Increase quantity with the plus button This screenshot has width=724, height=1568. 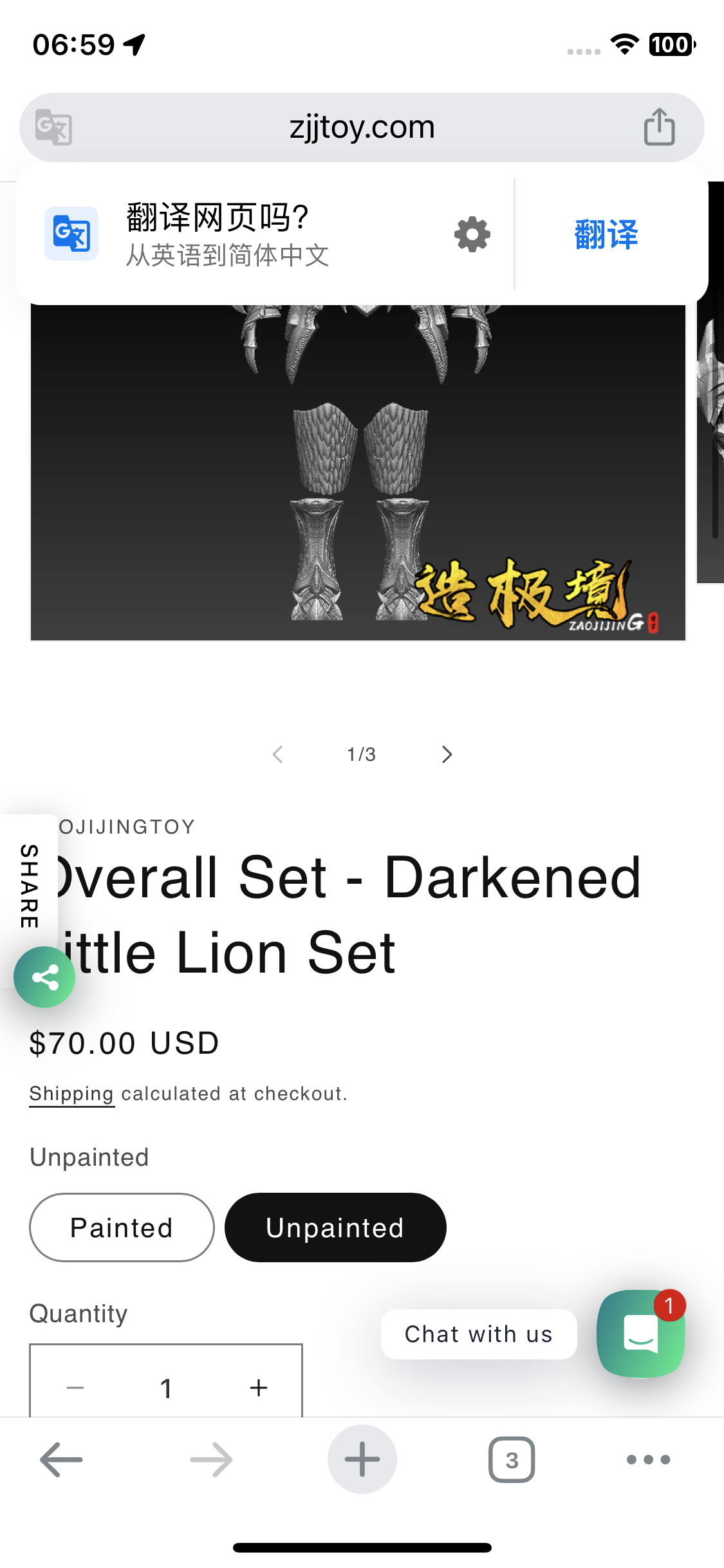click(x=259, y=1388)
